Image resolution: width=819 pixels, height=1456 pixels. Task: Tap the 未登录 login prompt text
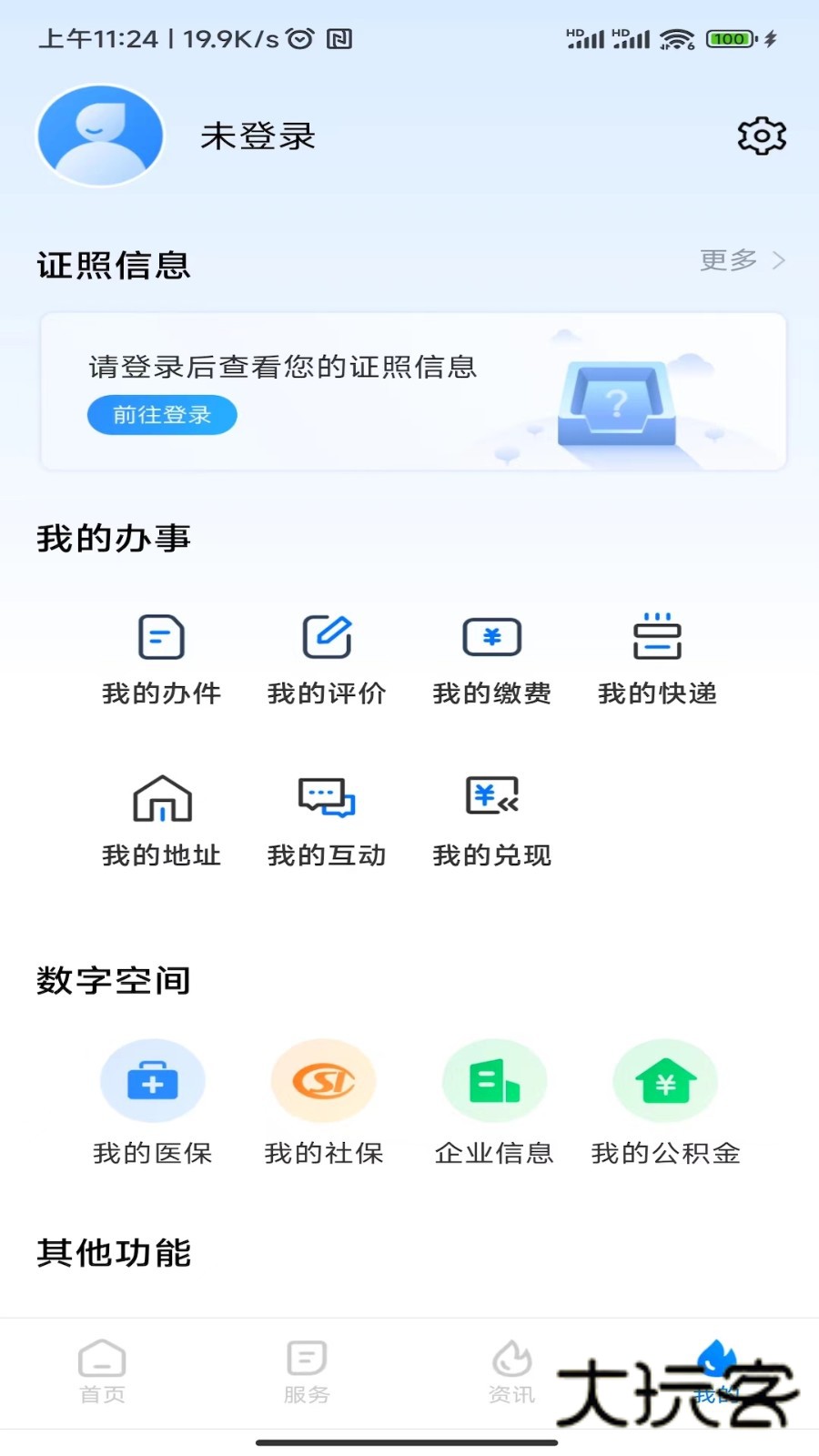(x=258, y=136)
